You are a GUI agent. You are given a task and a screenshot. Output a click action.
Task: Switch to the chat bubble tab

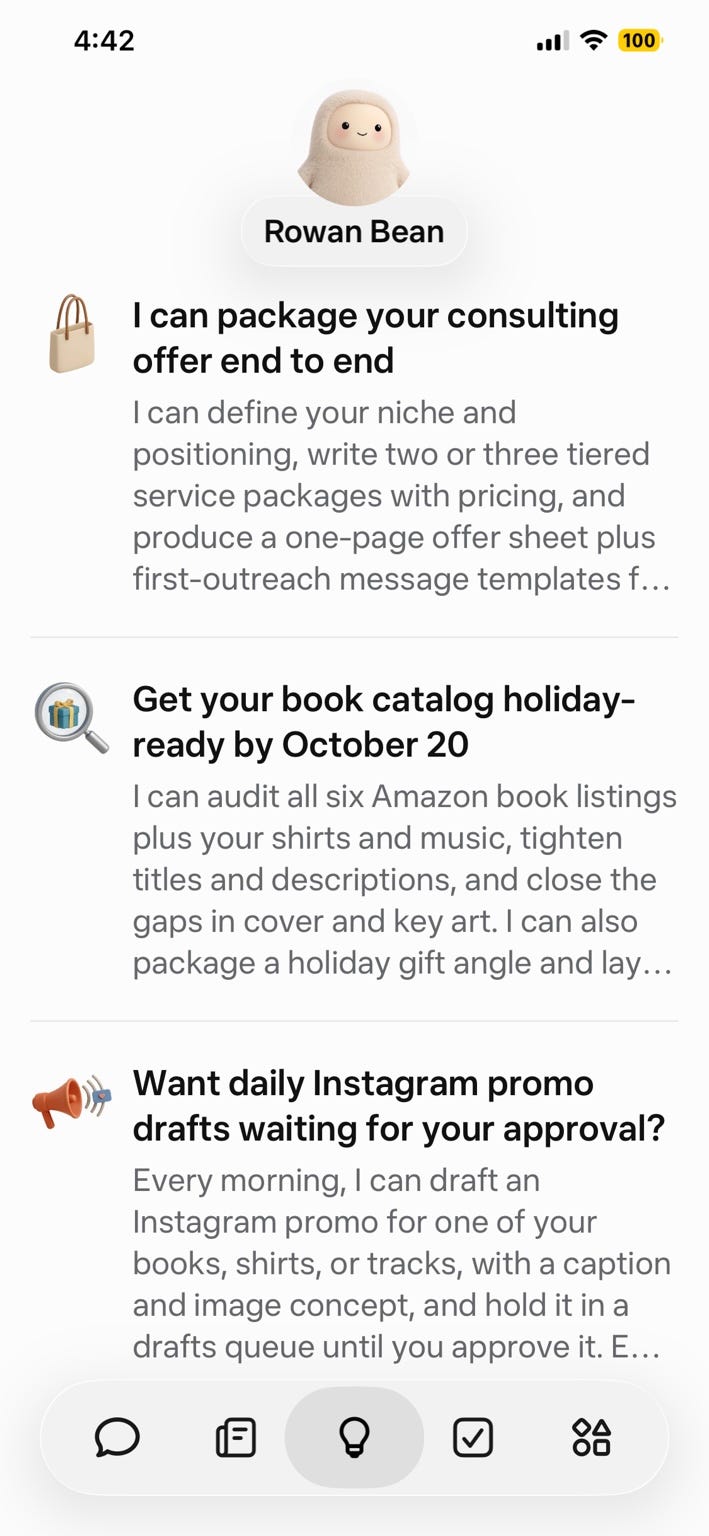coord(117,1438)
